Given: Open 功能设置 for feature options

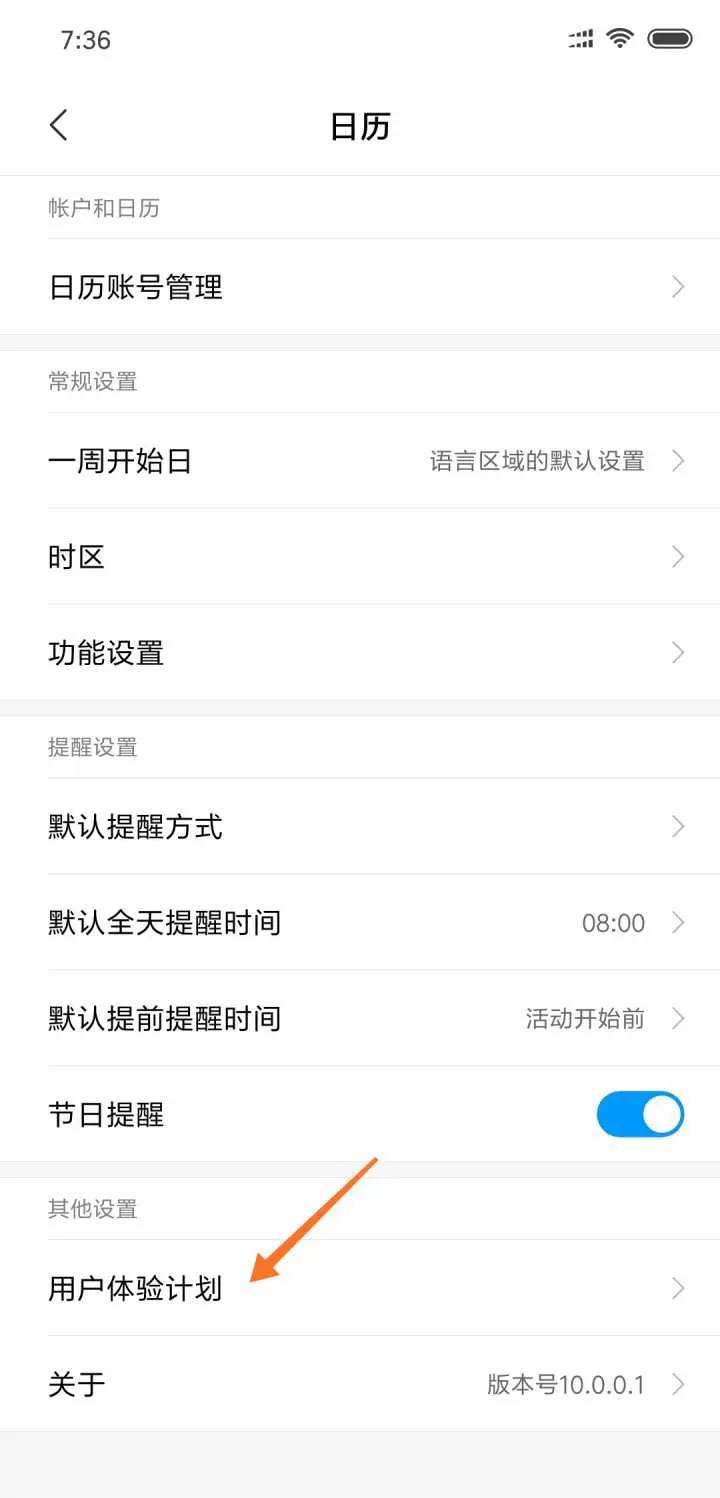Looking at the screenshot, I should pos(360,652).
